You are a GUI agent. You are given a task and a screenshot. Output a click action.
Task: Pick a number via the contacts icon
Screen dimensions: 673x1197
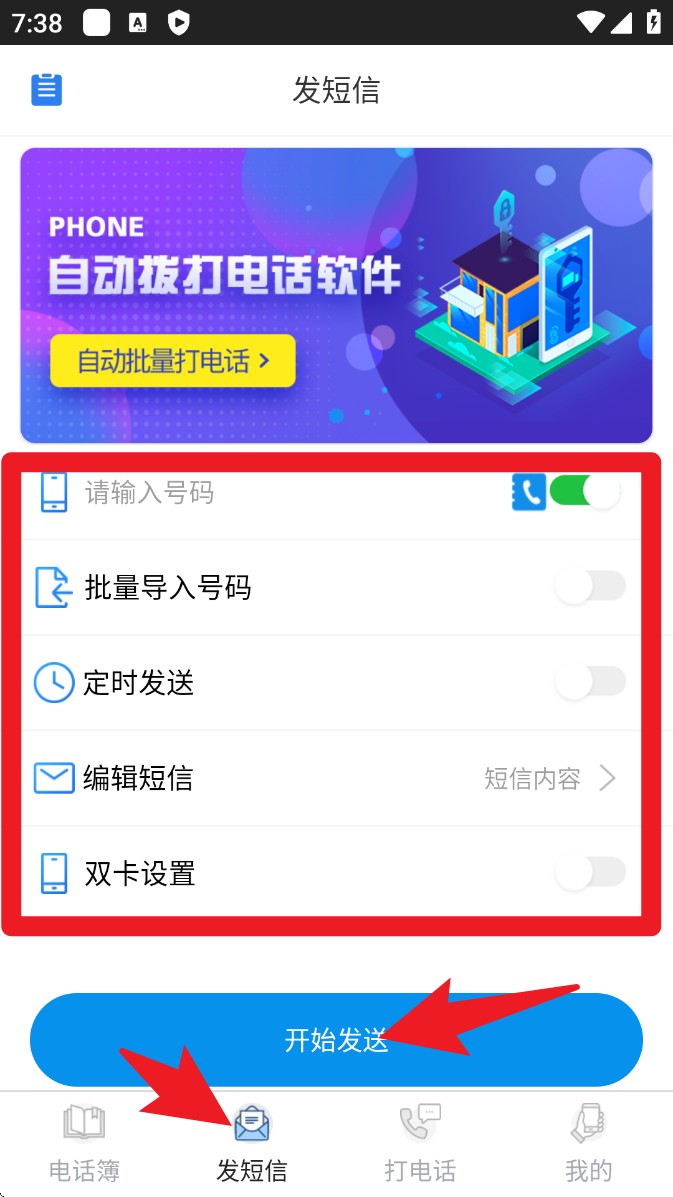click(x=529, y=492)
